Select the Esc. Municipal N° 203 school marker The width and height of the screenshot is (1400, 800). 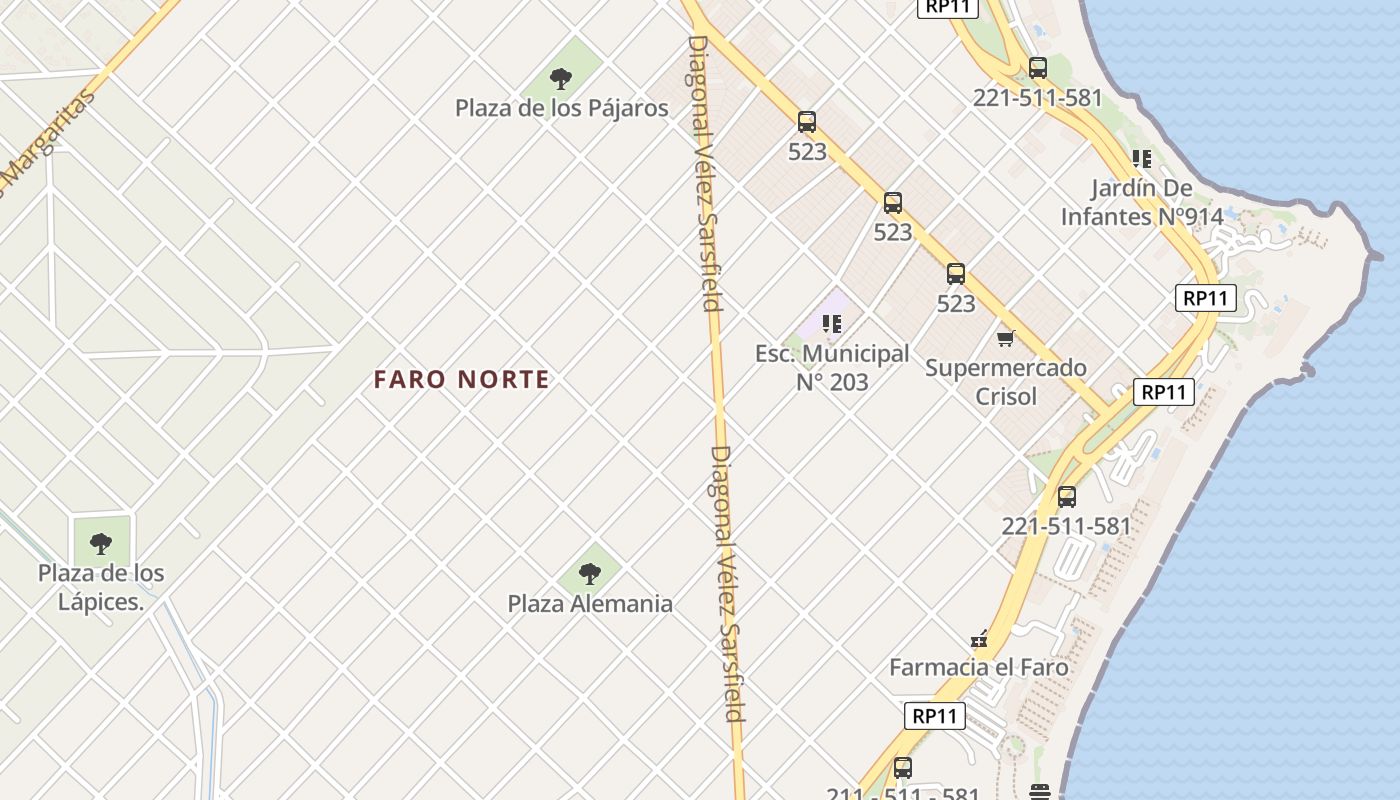[x=832, y=324]
